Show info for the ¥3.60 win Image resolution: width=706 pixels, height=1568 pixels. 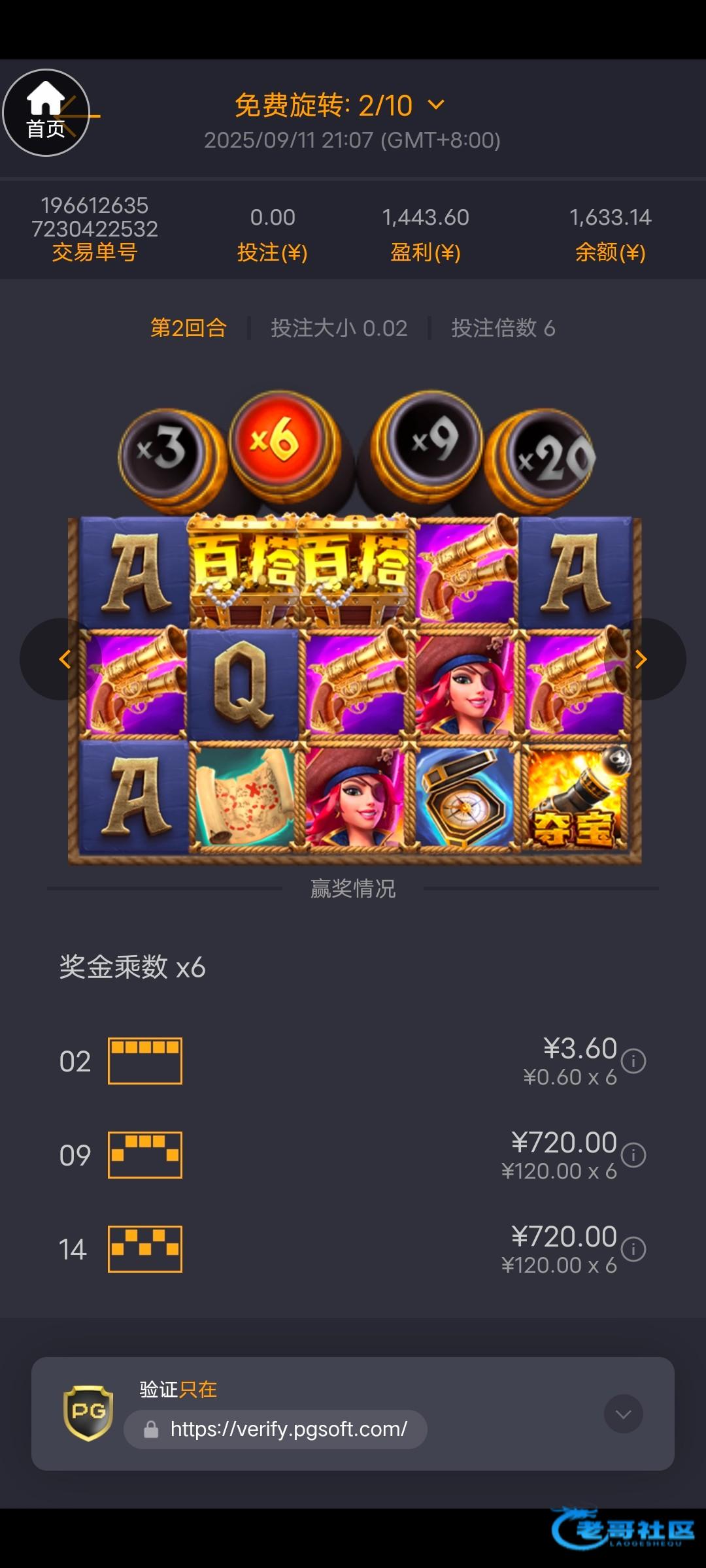633,1061
